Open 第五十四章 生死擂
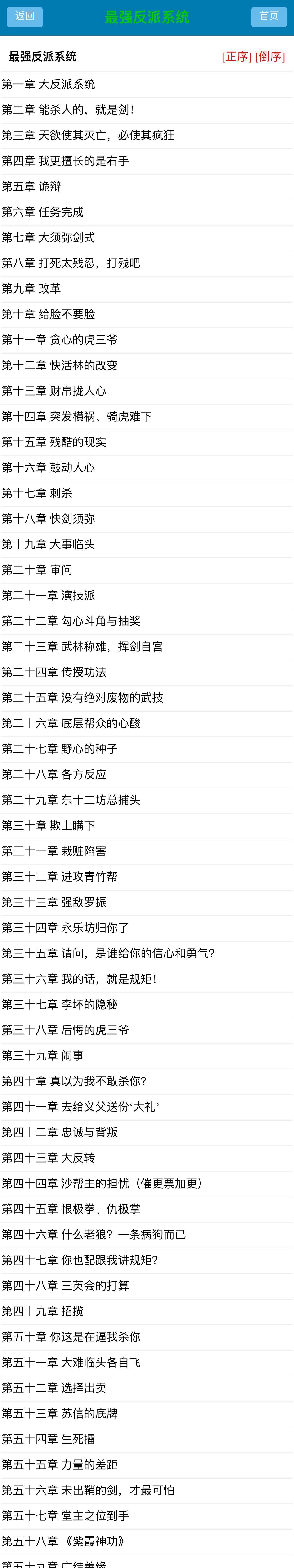This screenshot has height=1568, width=294. point(49,1439)
